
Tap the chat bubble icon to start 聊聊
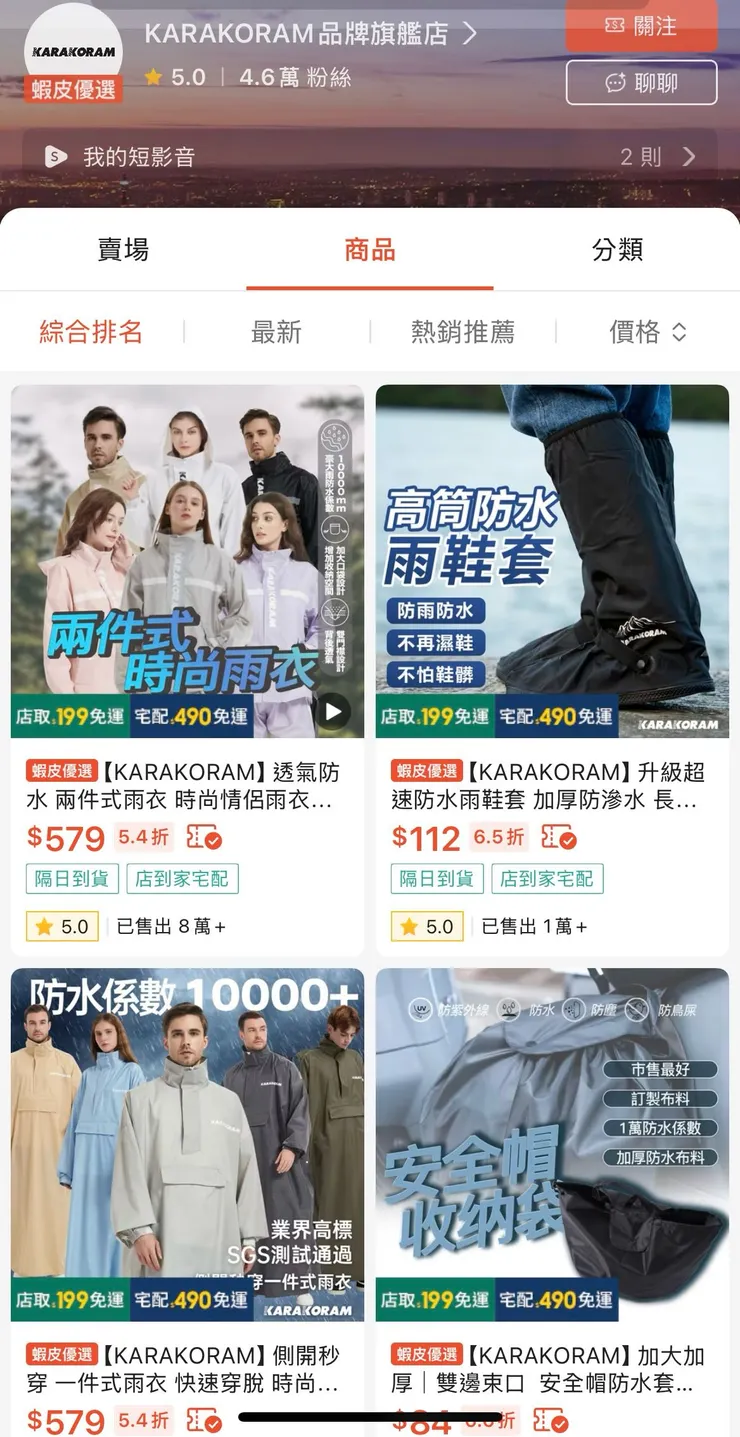pos(615,83)
